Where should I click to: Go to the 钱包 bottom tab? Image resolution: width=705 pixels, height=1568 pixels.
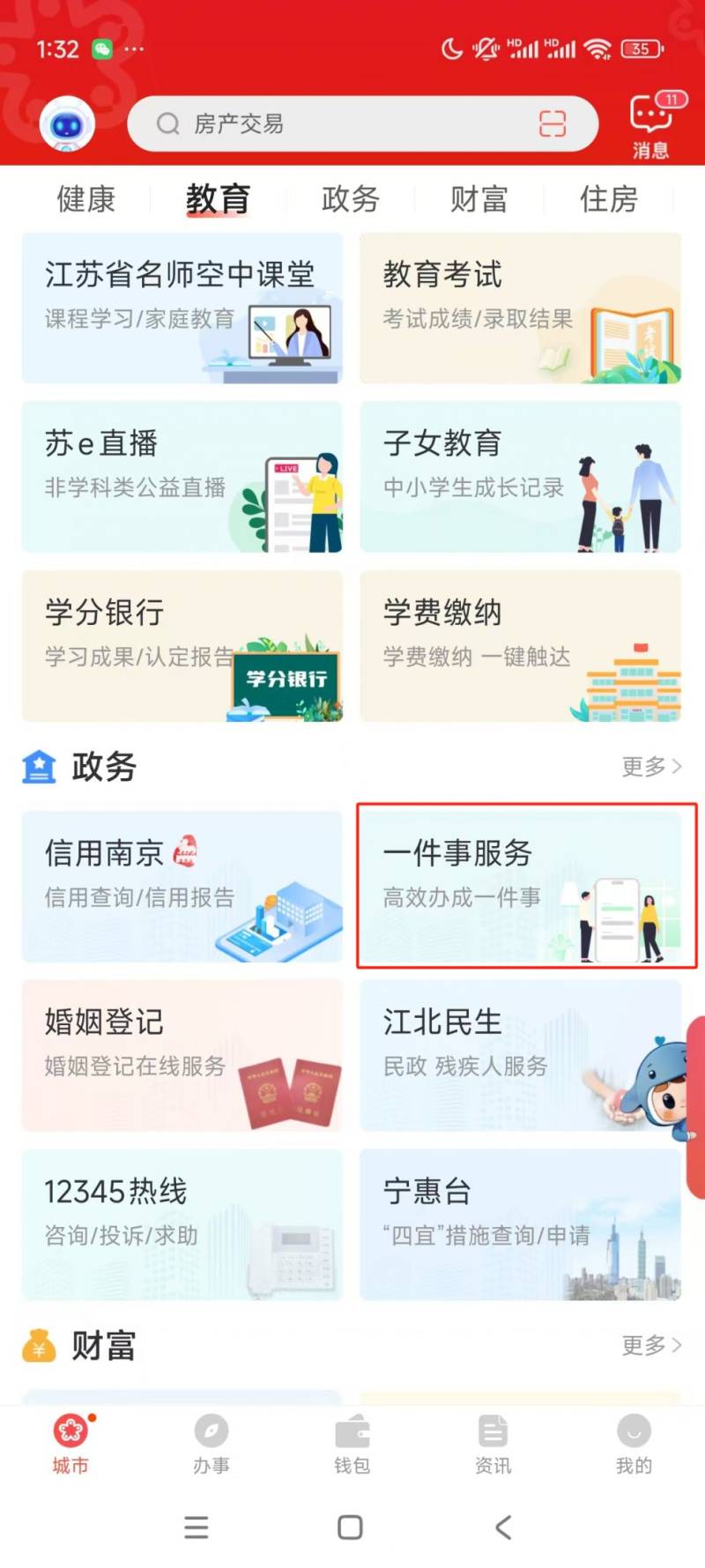click(x=352, y=1445)
